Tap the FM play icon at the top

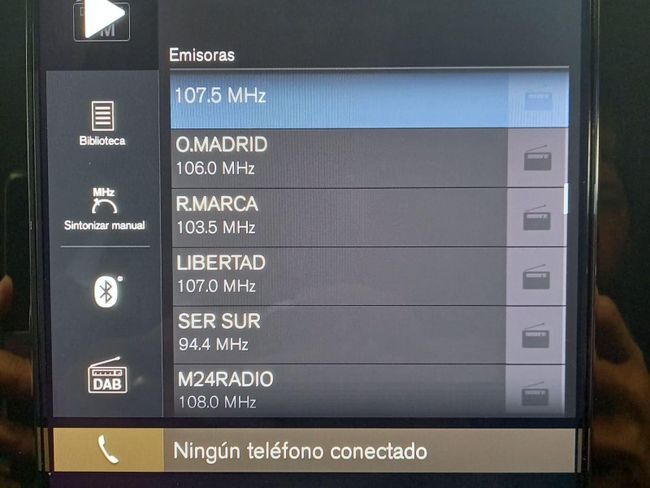pyautogui.click(x=102, y=18)
